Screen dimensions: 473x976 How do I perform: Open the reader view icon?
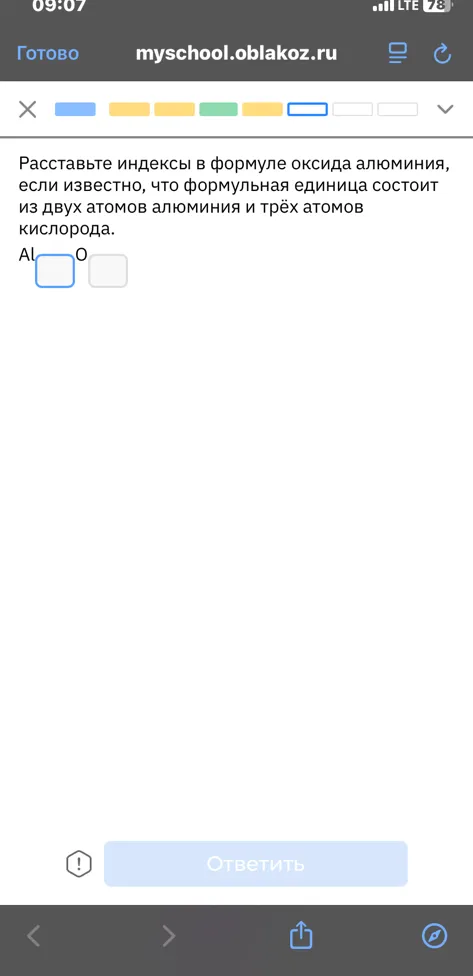click(x=397, y=54)
